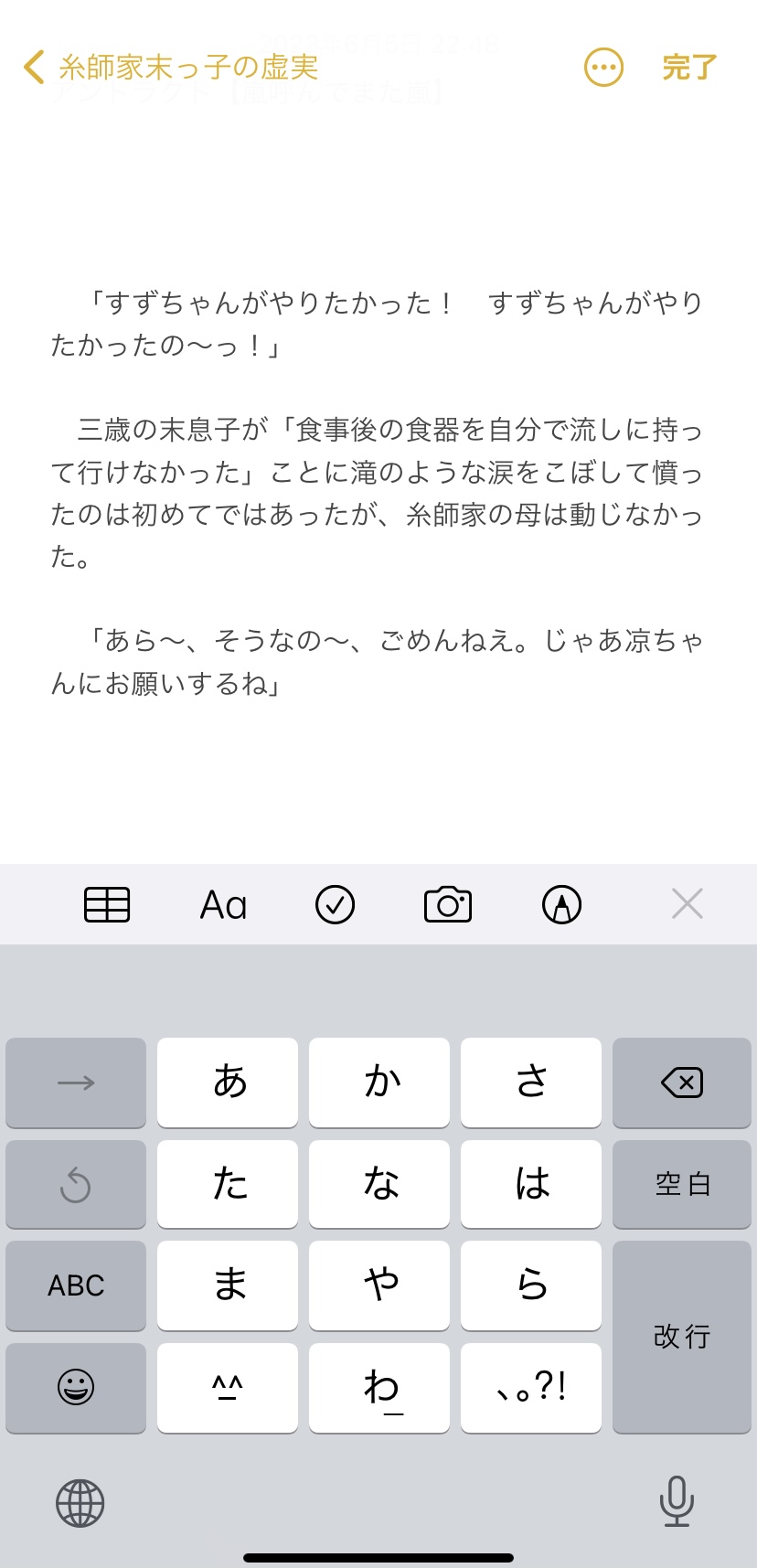Open the more options ellipsis menu
757x1568 pixels.
[x=603, y=68]
